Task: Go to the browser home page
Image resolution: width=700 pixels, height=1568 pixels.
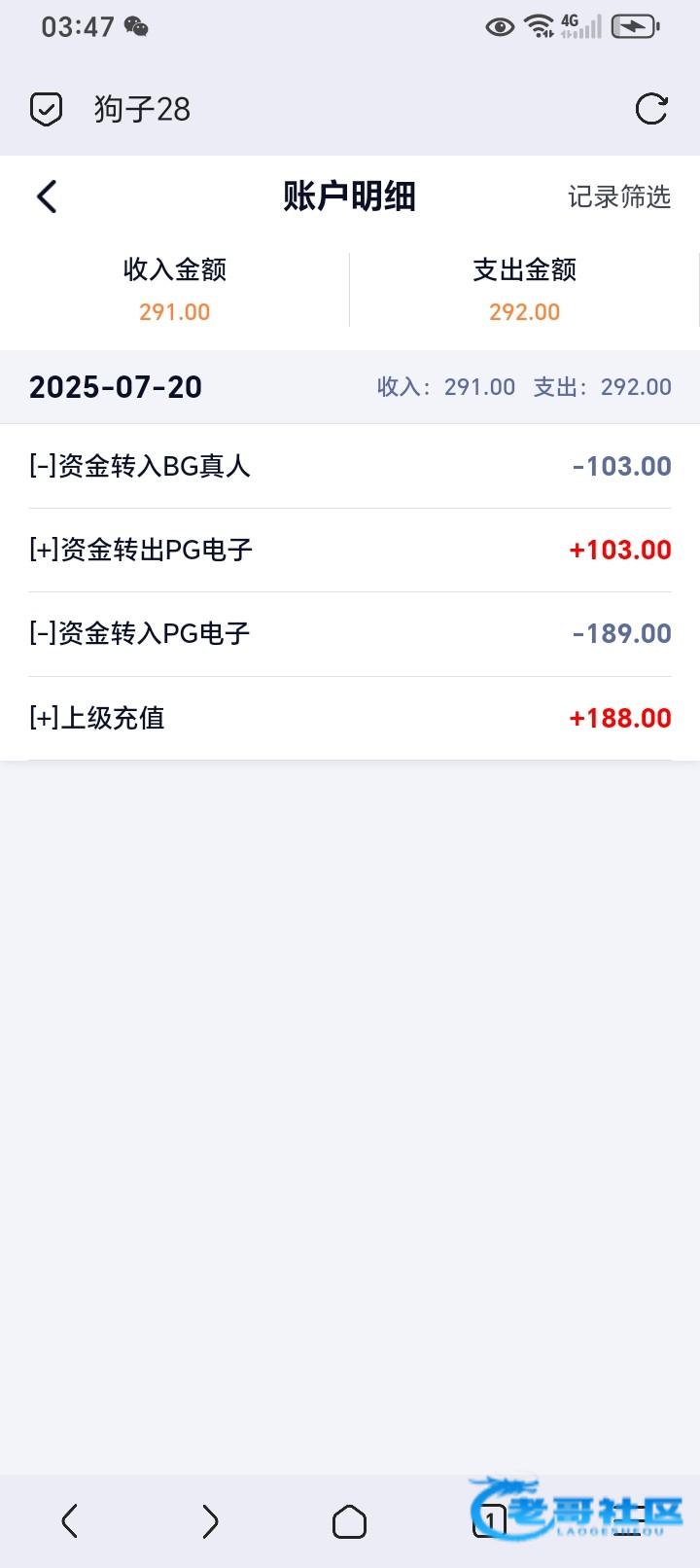Action: click(349, 1521)
